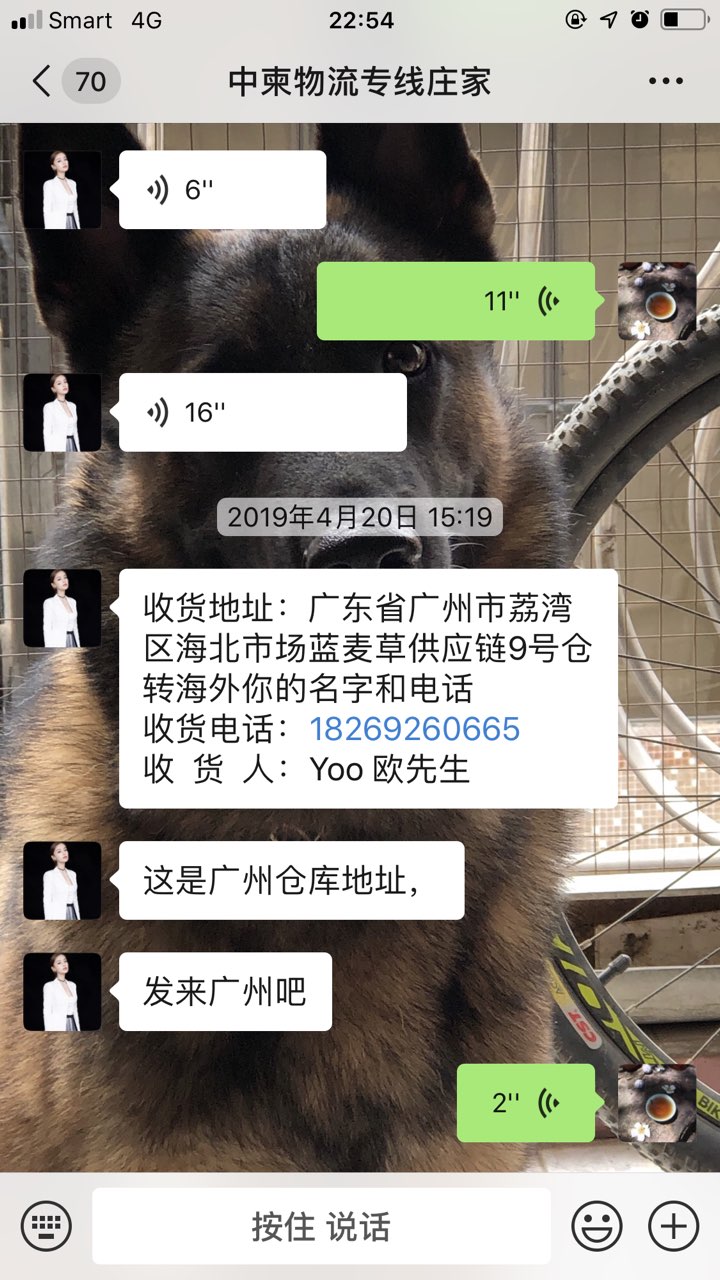Open my avatar next to the 11-second message
This screenshot has height=1280, width=720.
657,301
